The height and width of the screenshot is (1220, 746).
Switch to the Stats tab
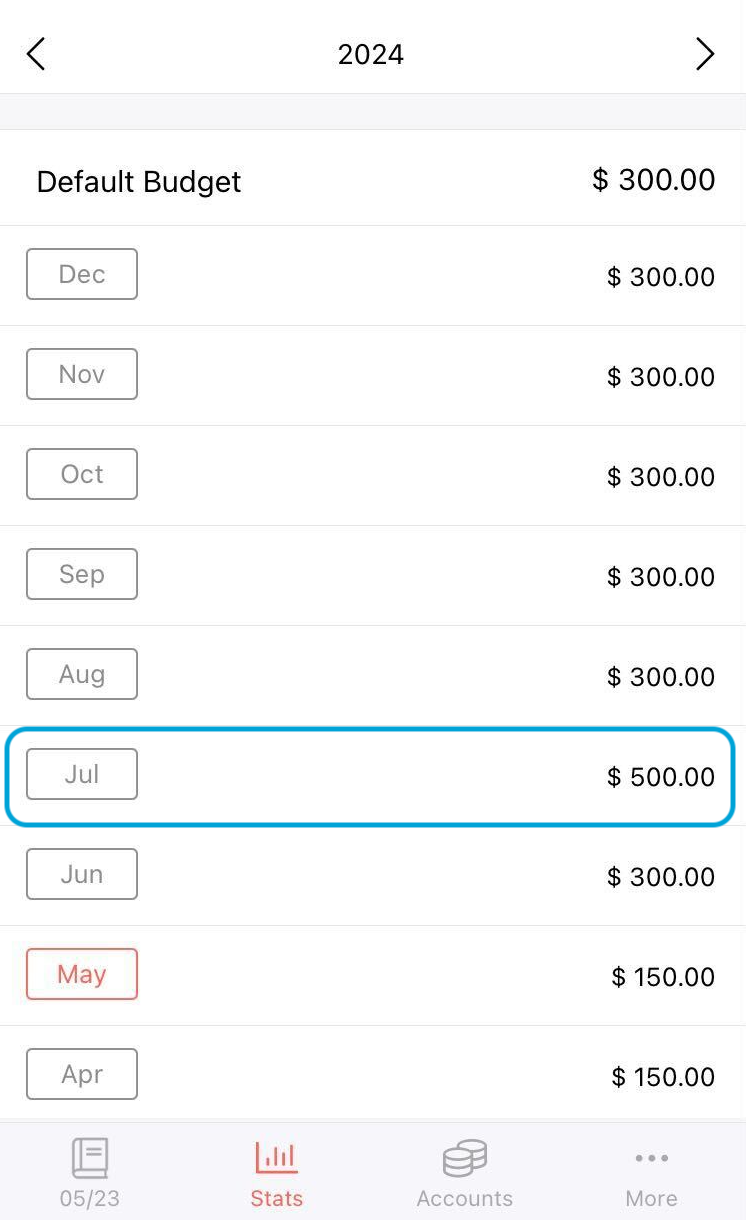276,1170
